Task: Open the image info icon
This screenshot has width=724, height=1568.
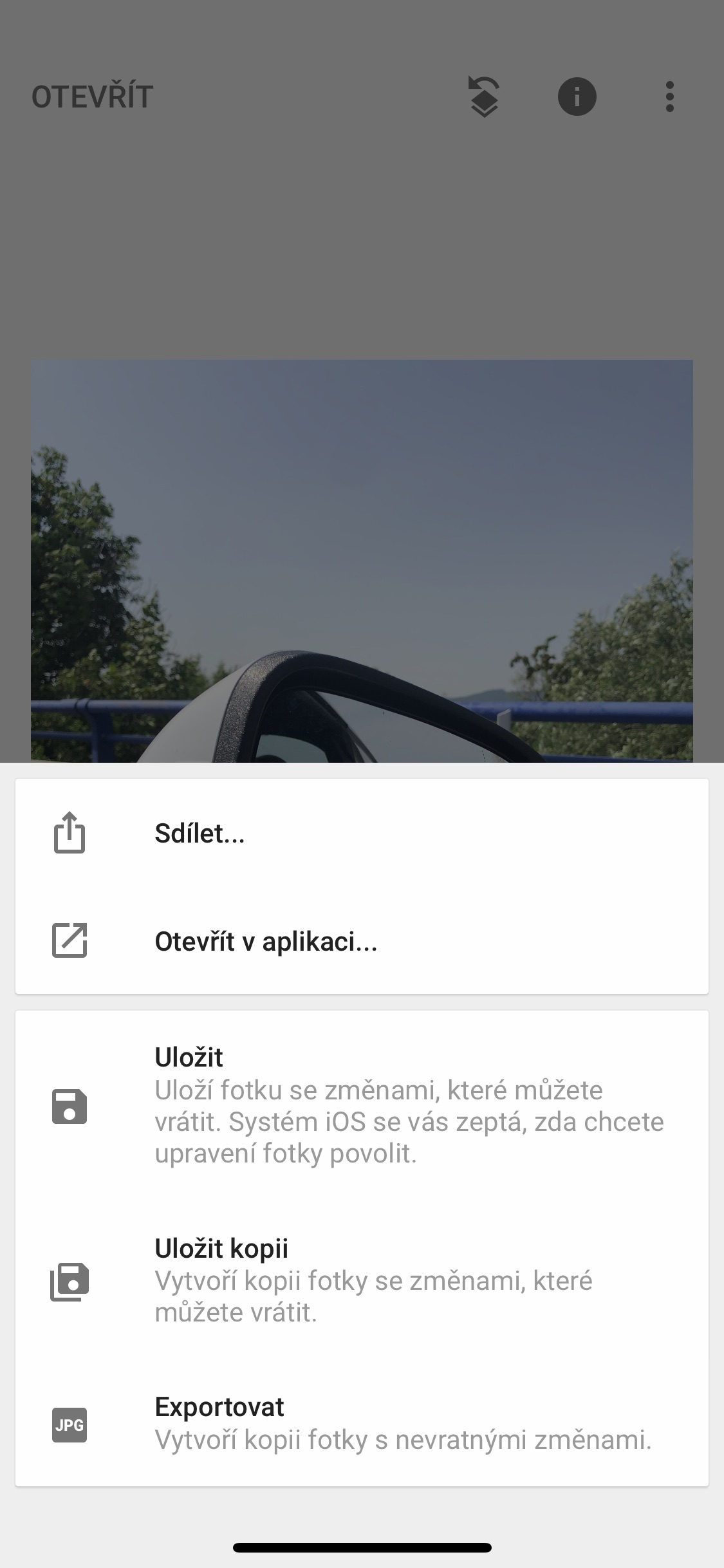Action: tap(577, 97)
